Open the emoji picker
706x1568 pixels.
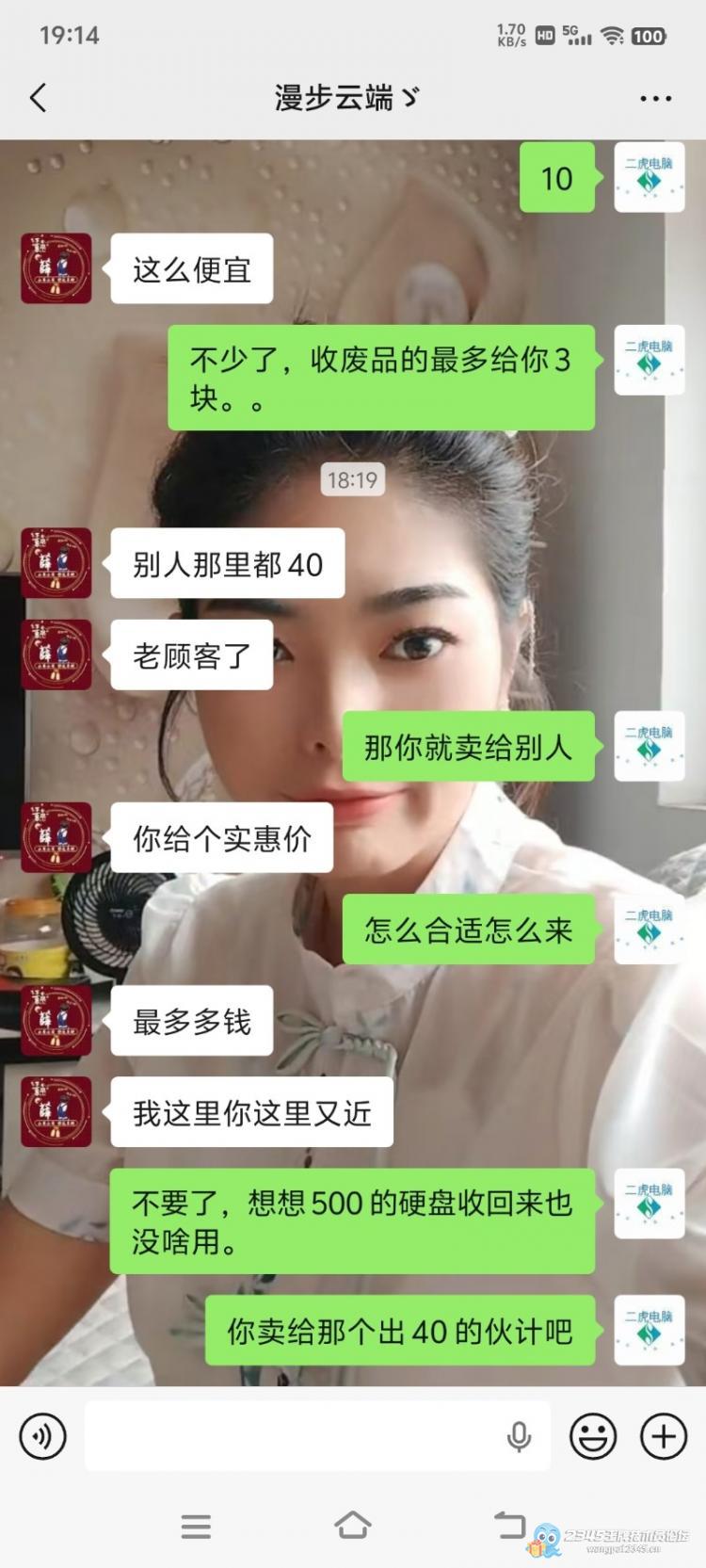pos(593,1437)
